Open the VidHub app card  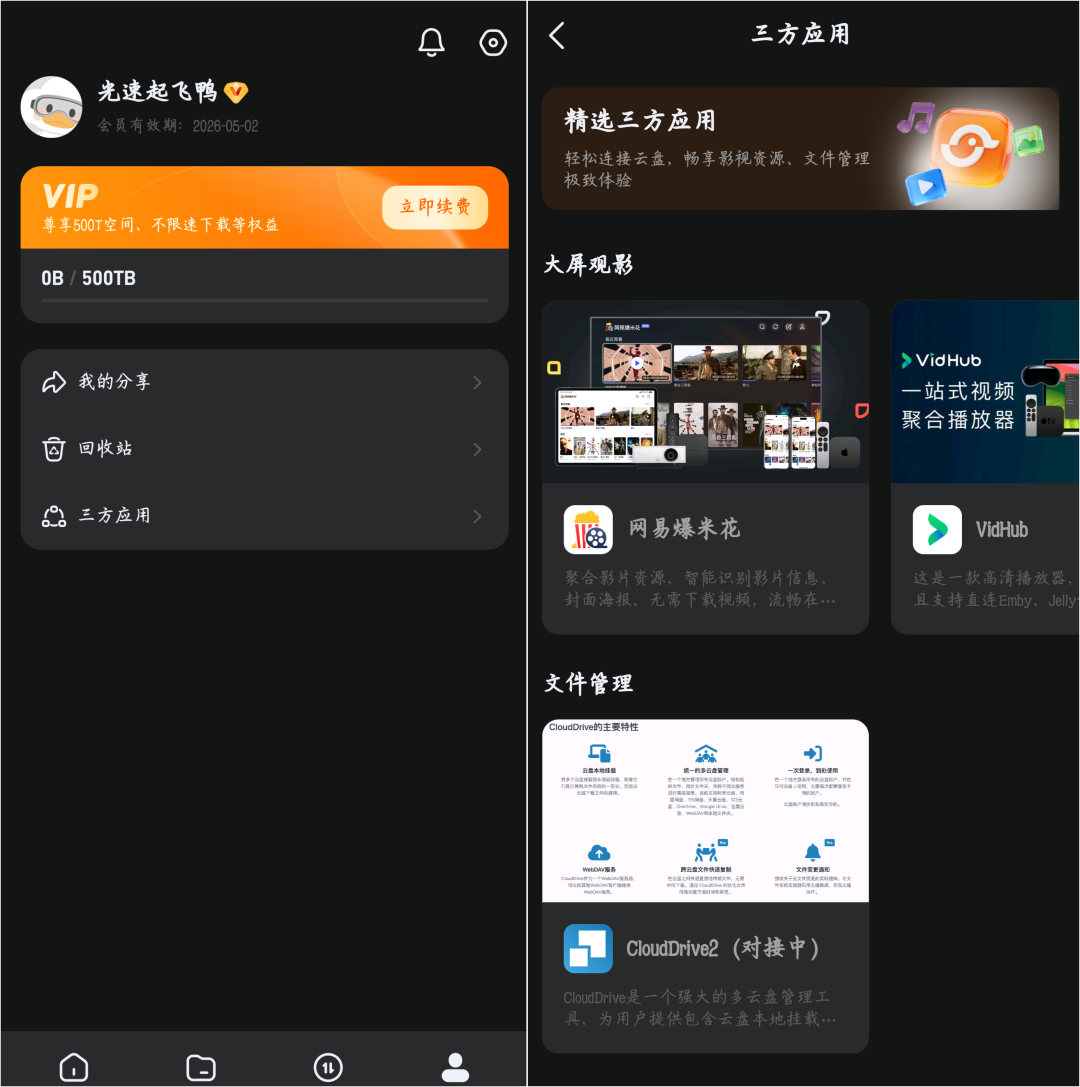pos(985,467)
